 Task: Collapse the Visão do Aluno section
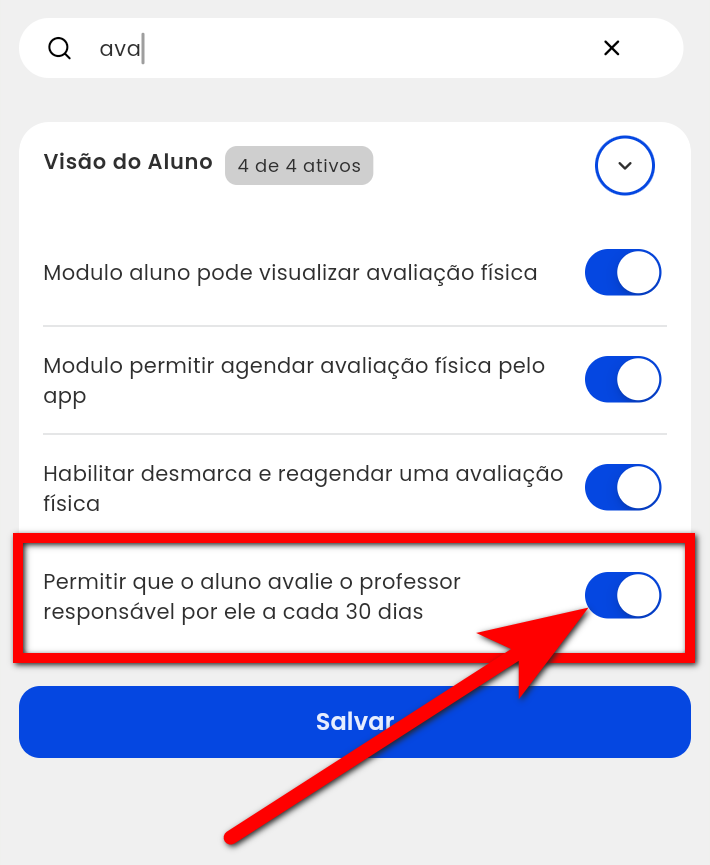[624, 165]
